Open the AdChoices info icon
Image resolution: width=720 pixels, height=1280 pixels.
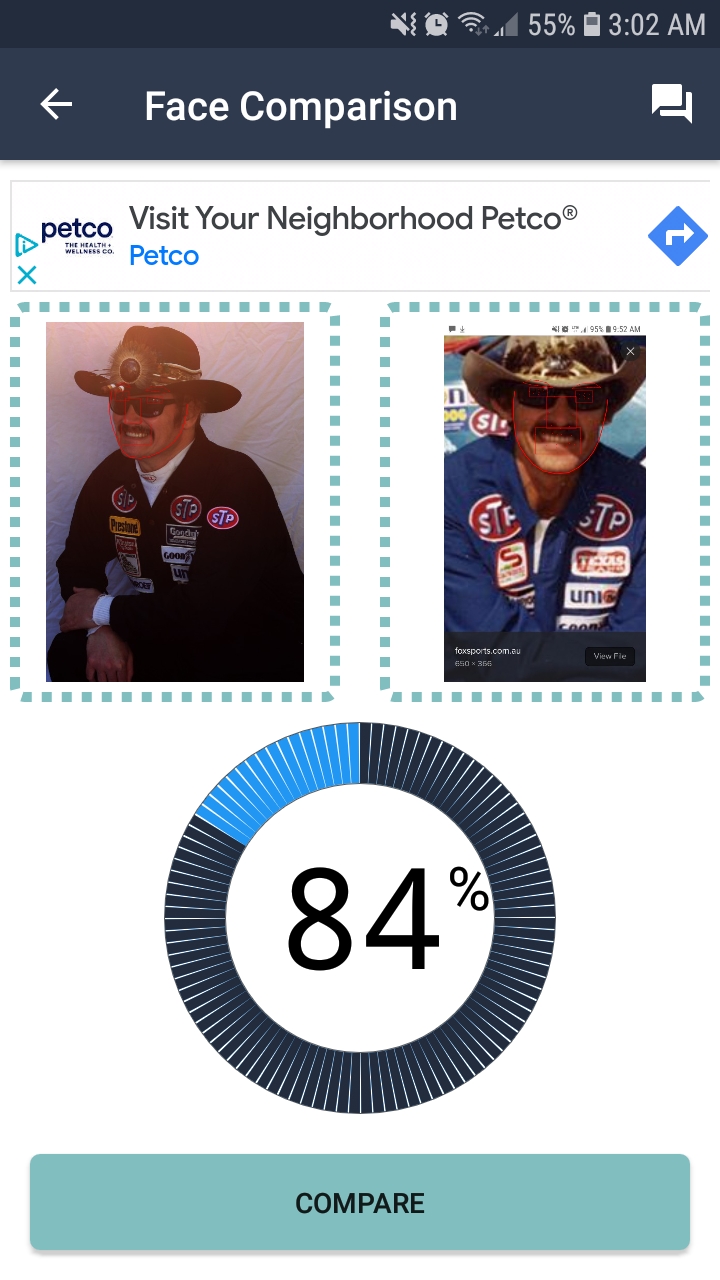(26, 245)
